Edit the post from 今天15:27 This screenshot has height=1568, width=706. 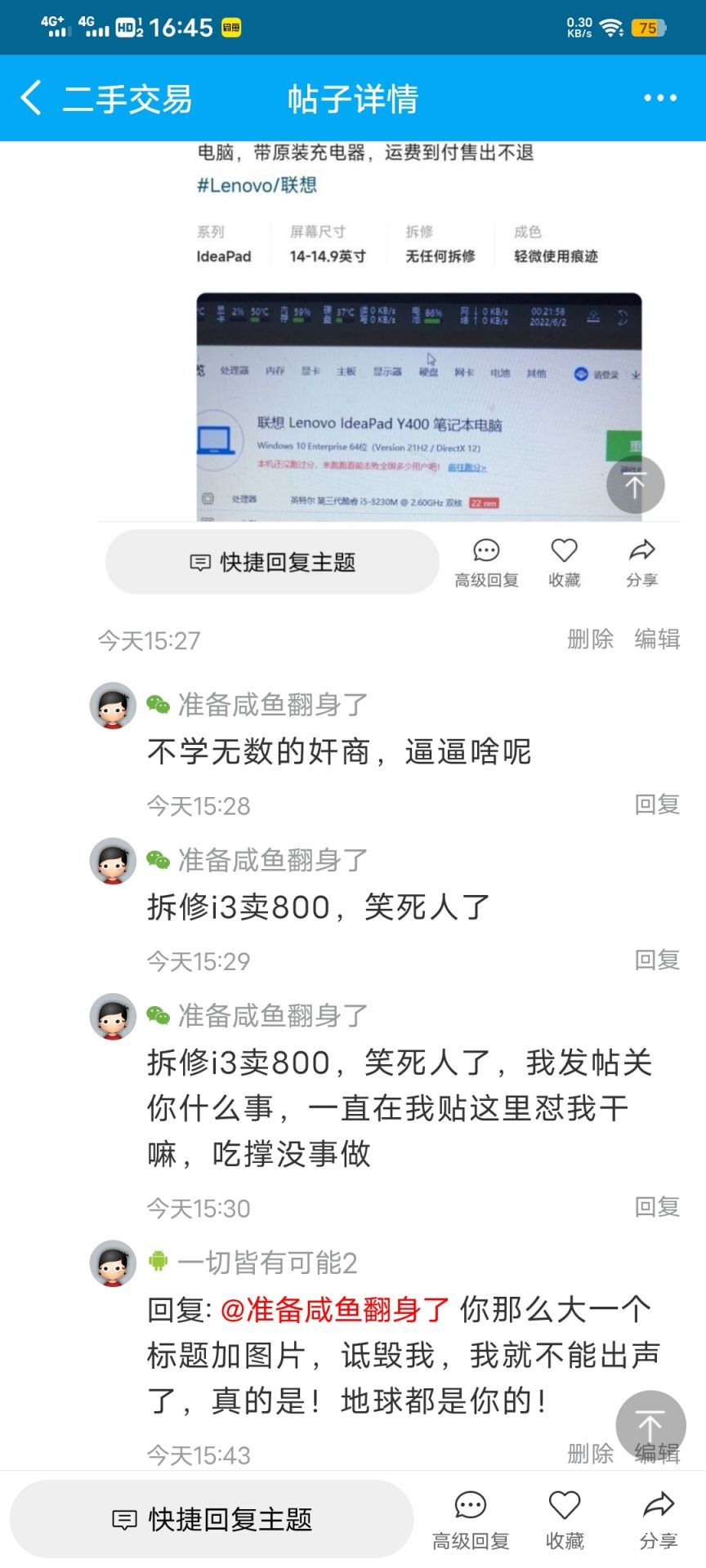point(657,639)
